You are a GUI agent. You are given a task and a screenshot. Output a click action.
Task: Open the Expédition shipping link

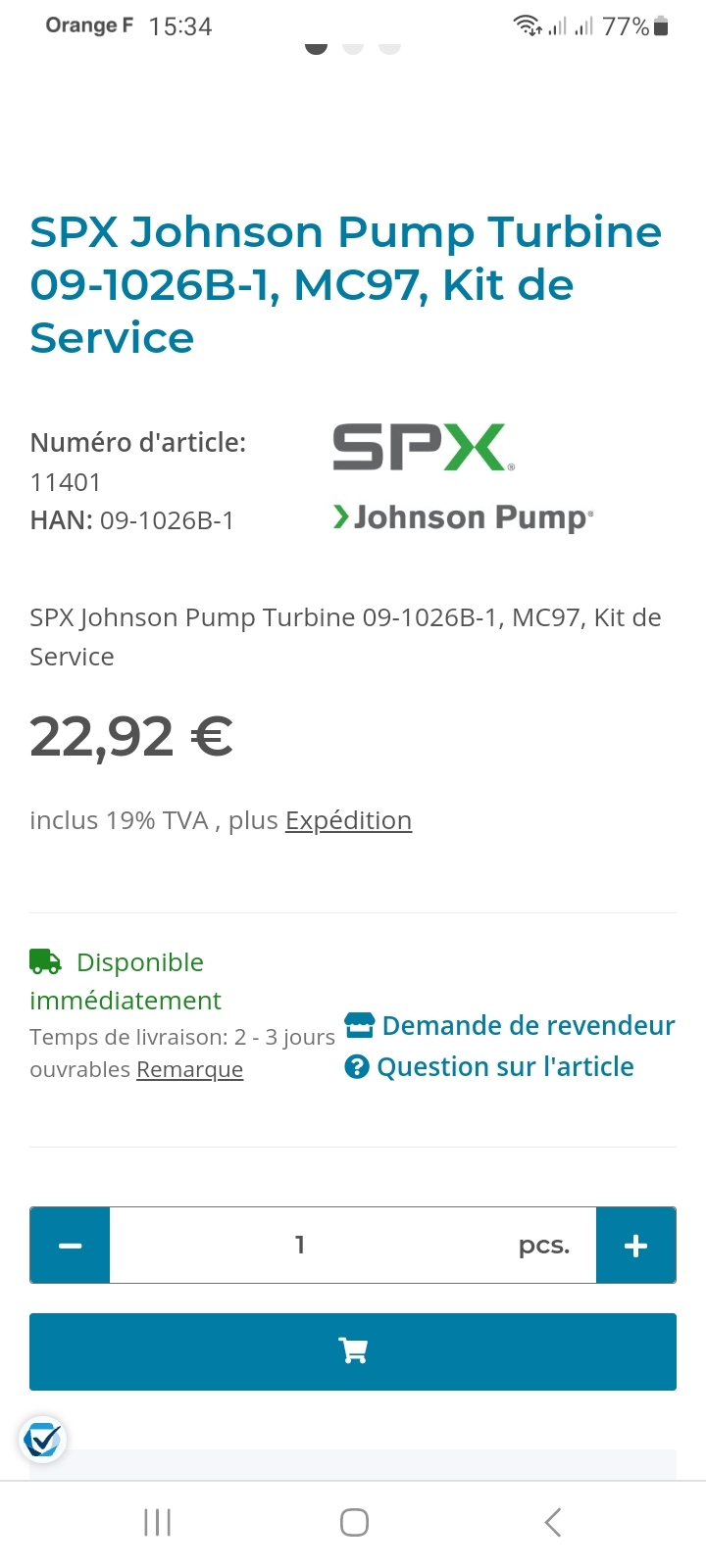pos(348,820)
